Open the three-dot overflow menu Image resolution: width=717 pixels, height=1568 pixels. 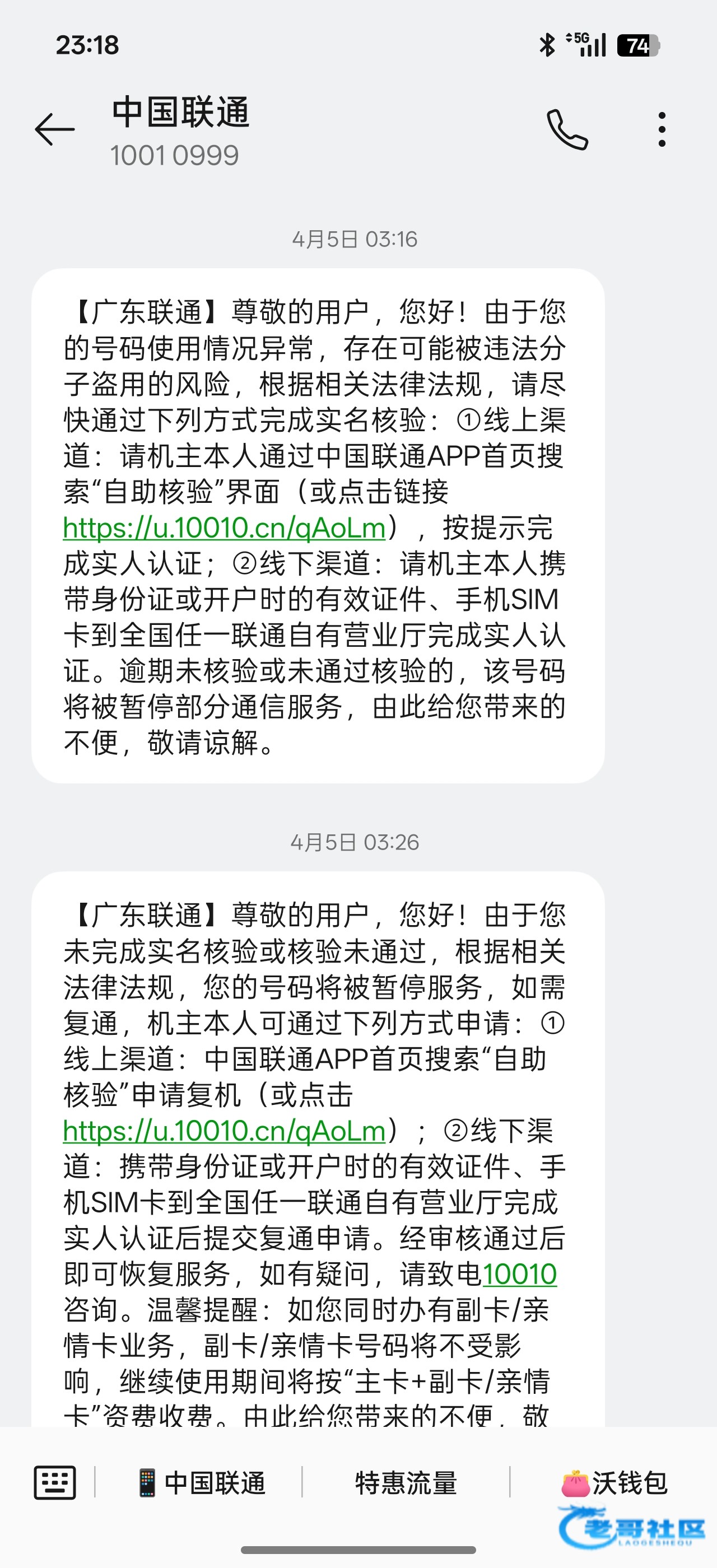(662, 130)
